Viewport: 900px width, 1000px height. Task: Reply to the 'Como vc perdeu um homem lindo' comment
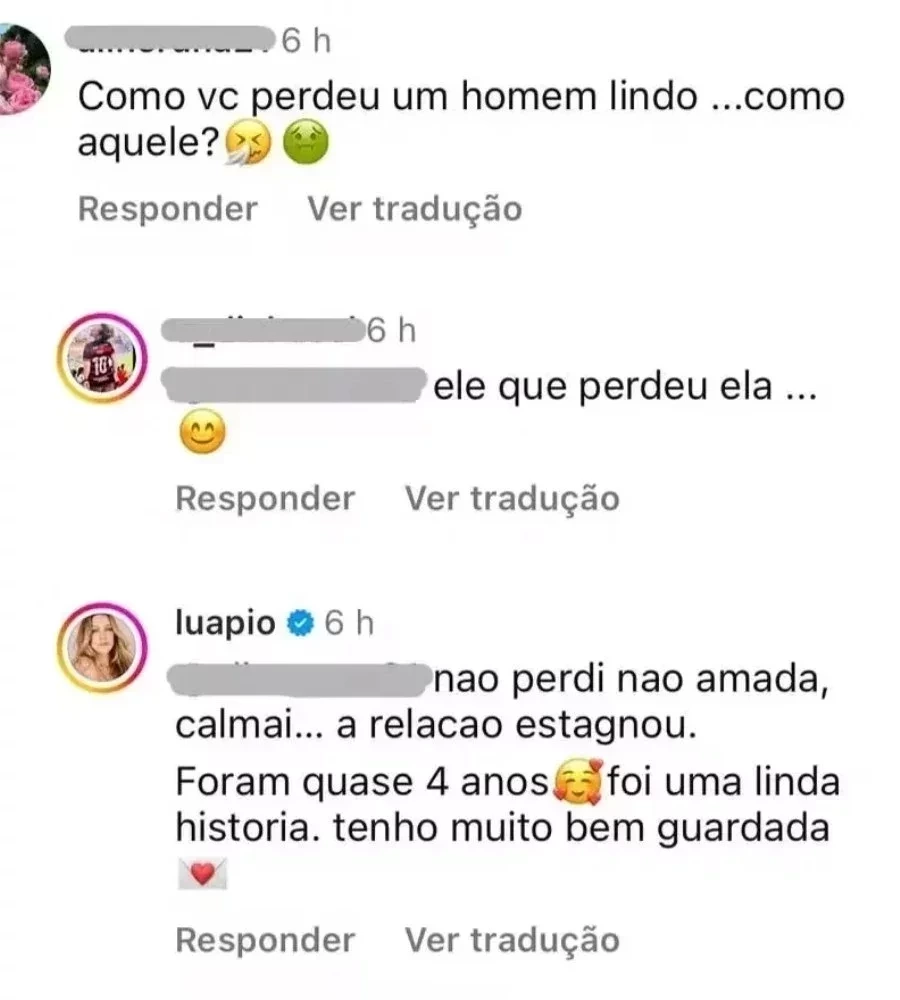167,209
